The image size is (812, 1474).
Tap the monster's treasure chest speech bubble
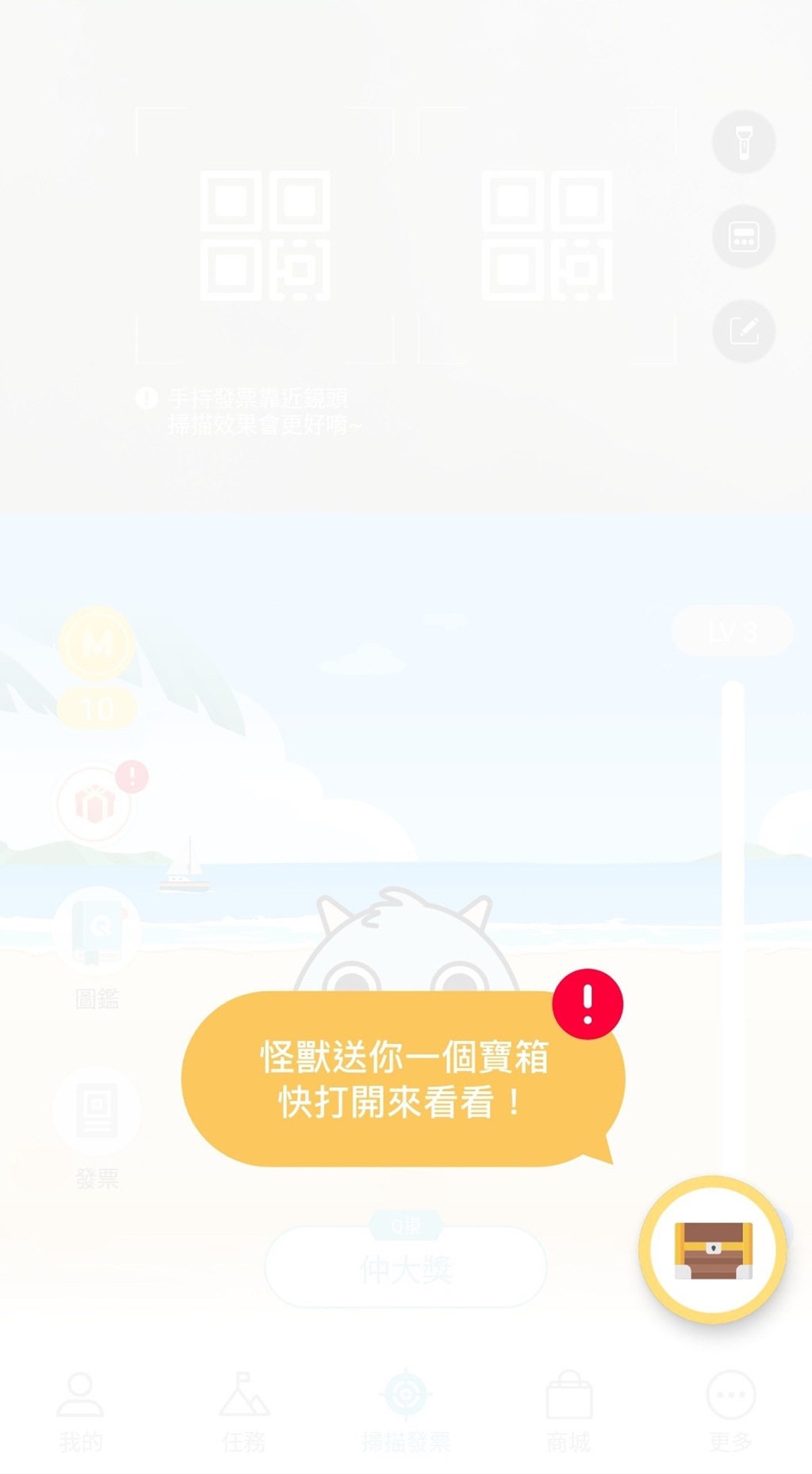point(403,1079)
